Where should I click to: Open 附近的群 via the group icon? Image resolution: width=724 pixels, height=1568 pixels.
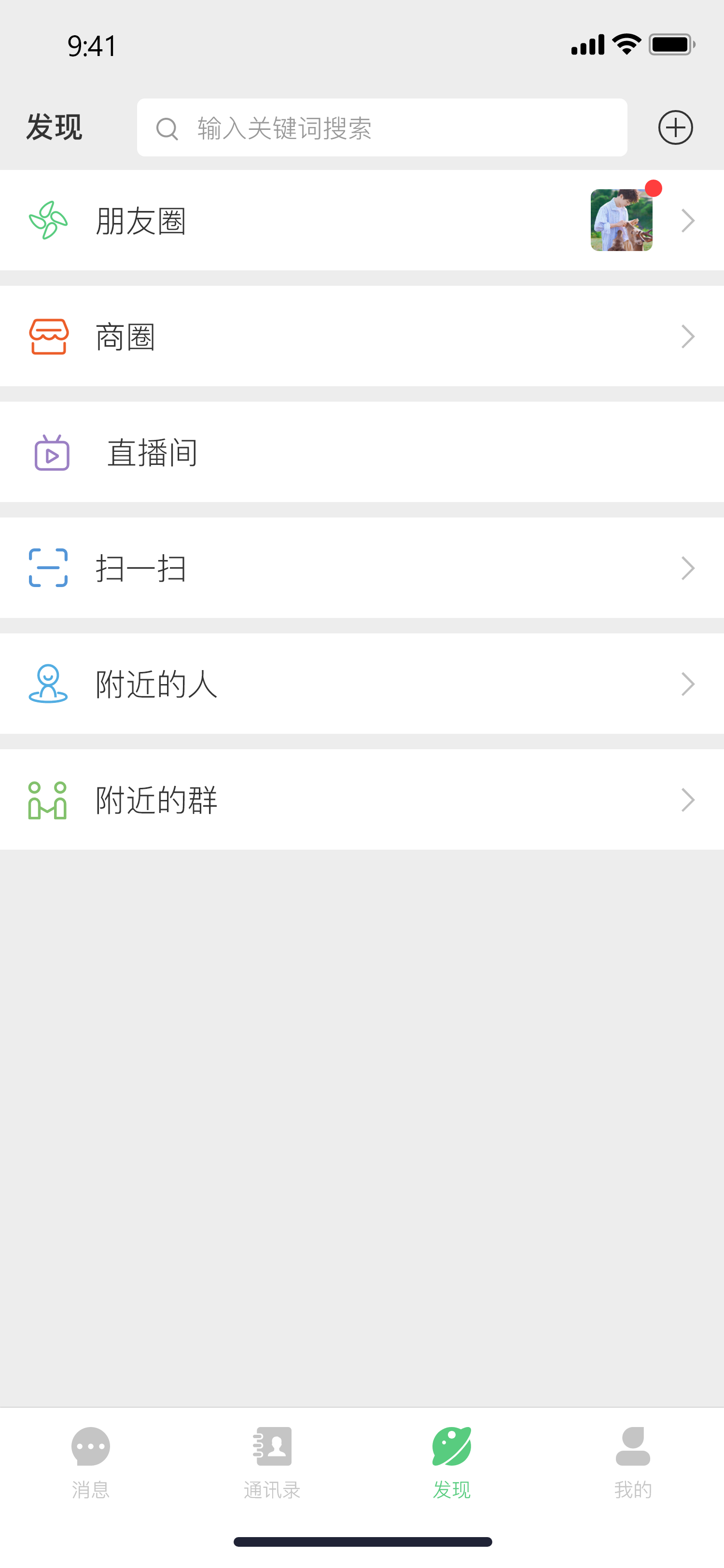pos(48,799)
